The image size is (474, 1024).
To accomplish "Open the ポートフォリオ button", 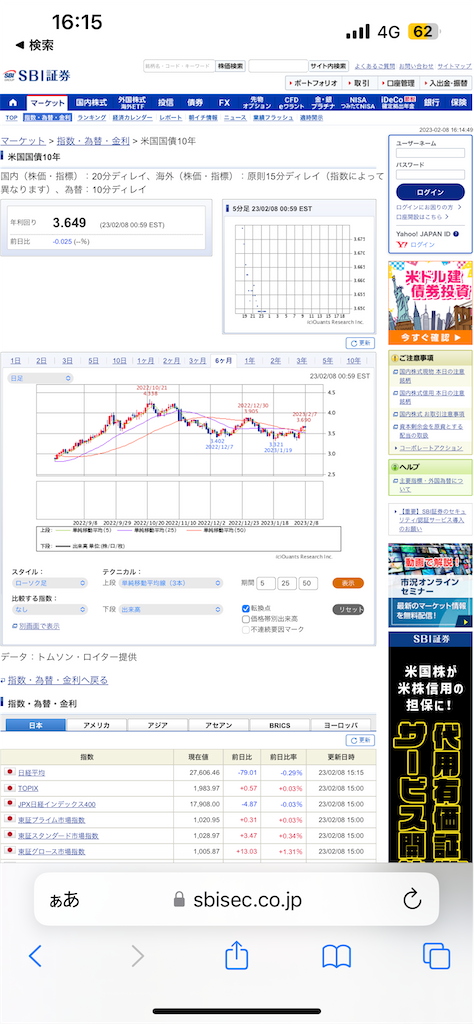I will 313,83.
